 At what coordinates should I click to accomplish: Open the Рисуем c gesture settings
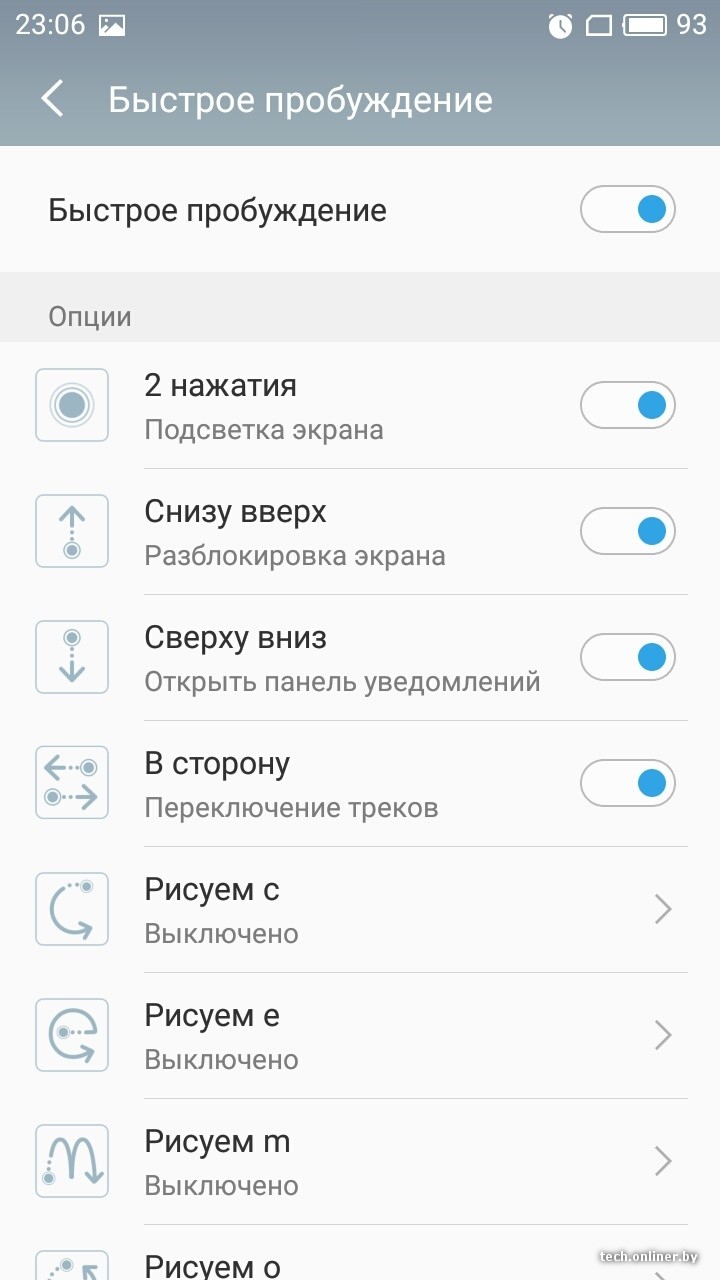[x=400, y=910]
